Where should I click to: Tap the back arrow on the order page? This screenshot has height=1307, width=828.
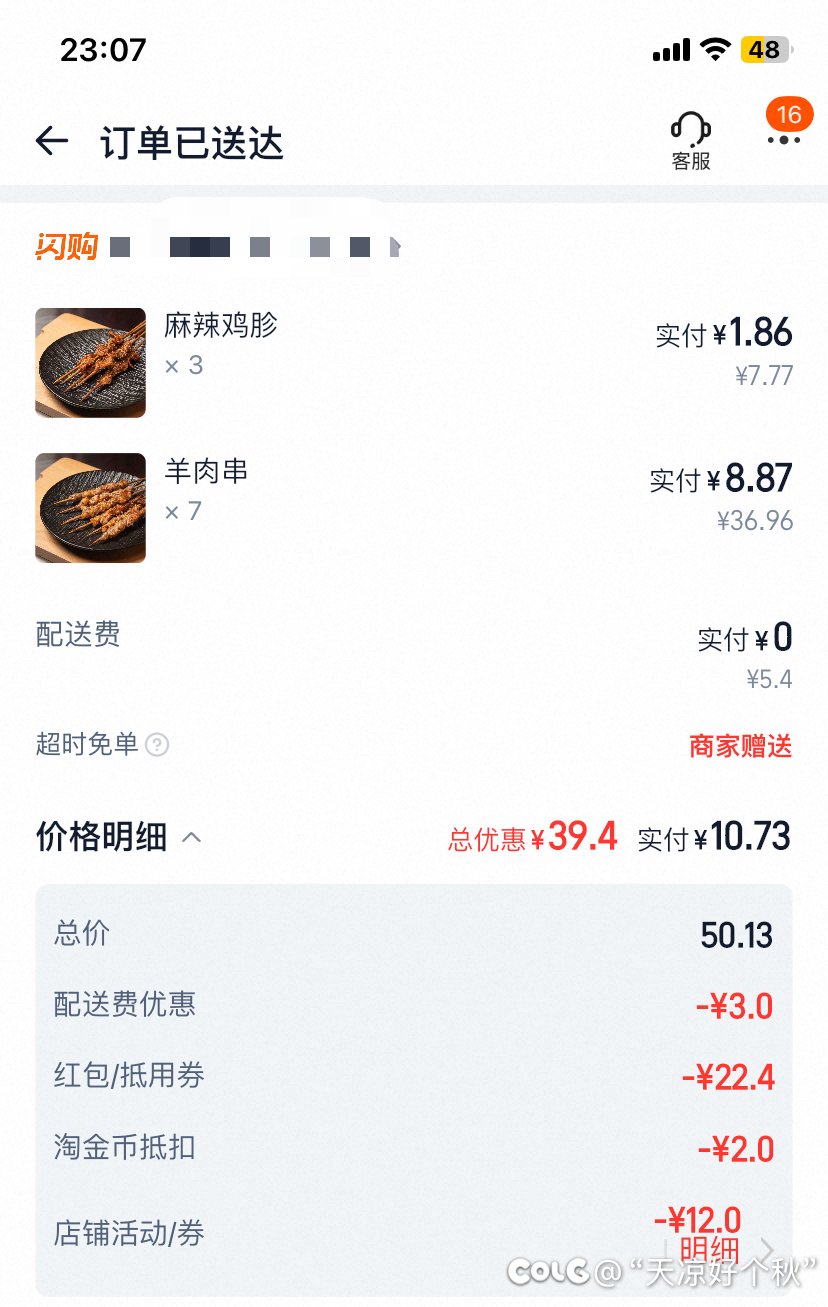tap(52, 140)
